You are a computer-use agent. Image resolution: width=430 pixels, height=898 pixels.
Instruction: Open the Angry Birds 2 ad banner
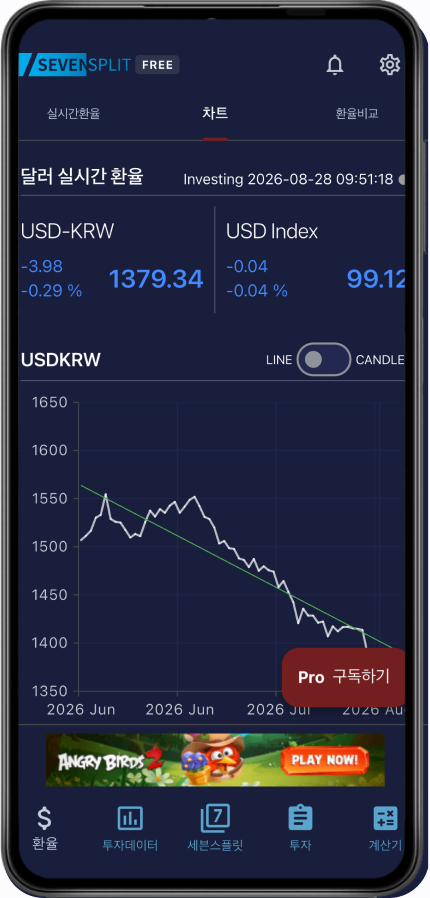[x=215, y=759]
